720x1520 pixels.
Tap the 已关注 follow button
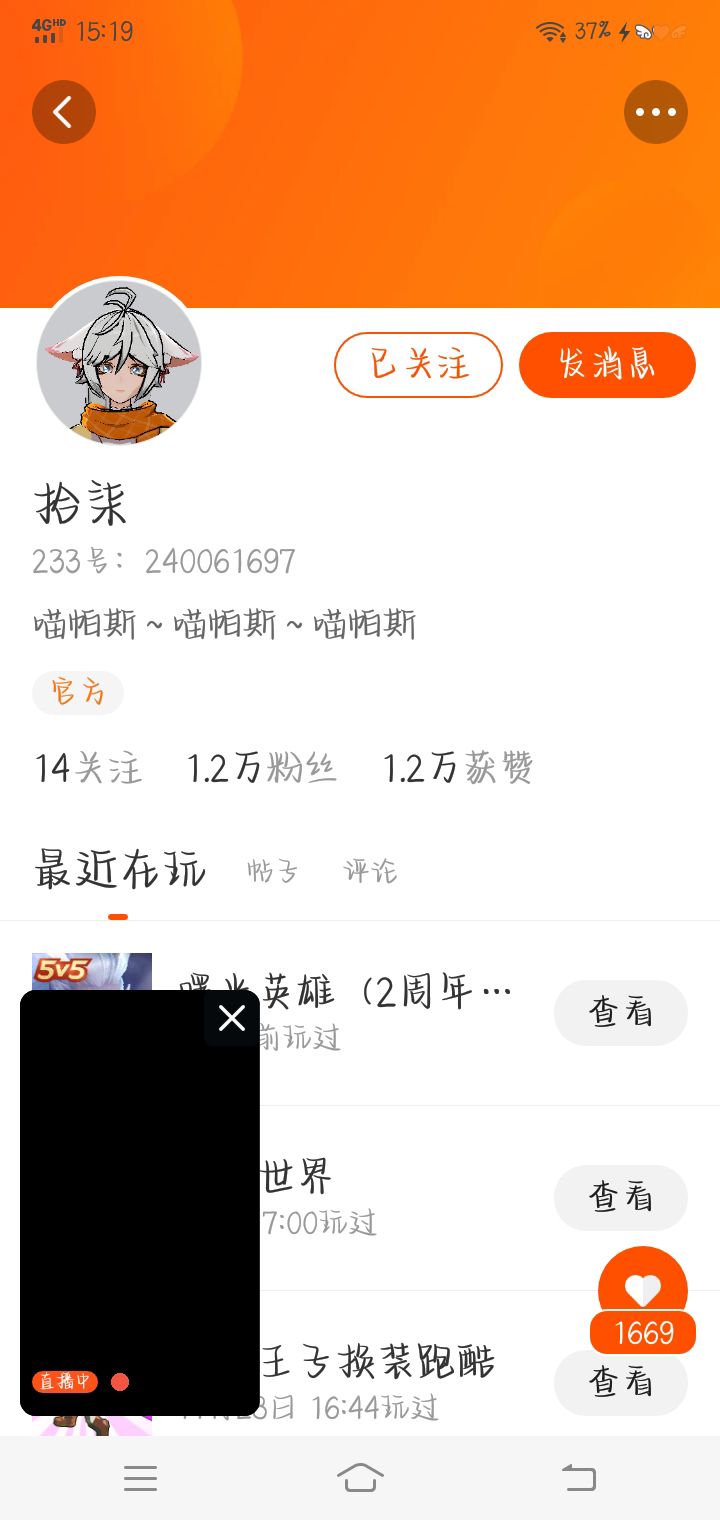[418, 365]
